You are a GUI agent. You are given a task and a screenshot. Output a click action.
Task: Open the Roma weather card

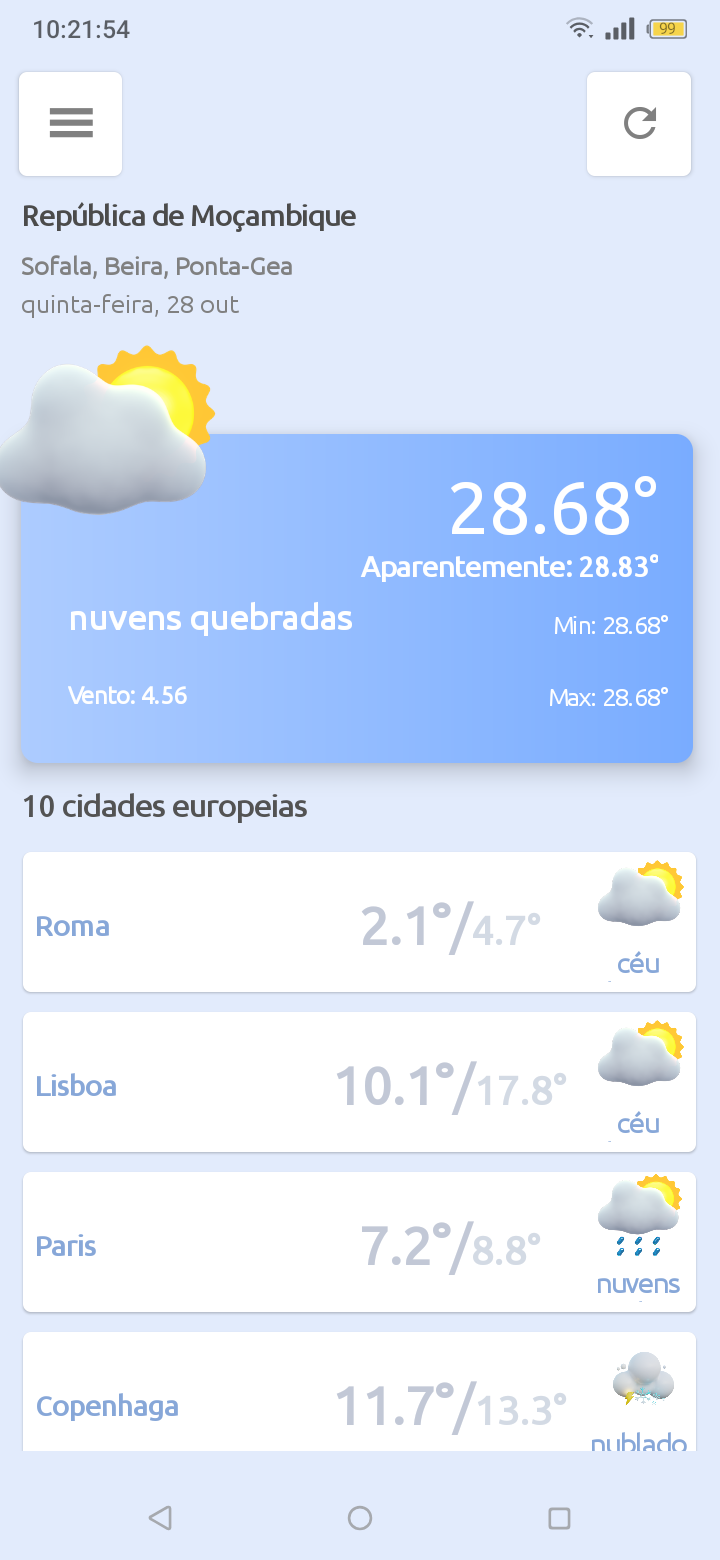coord(359,922)
